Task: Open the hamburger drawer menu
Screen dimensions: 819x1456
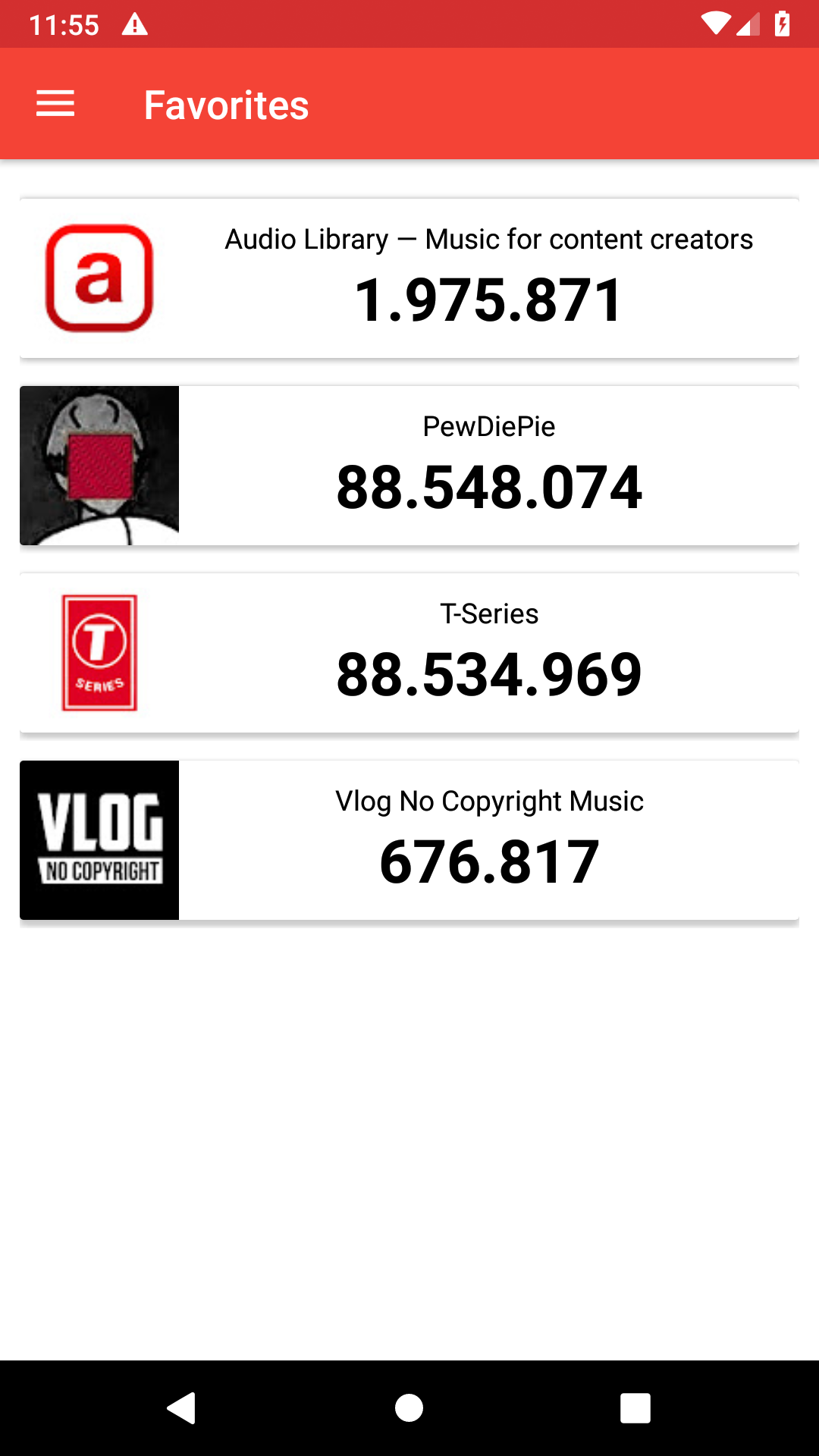Action: tap(55, 104)
